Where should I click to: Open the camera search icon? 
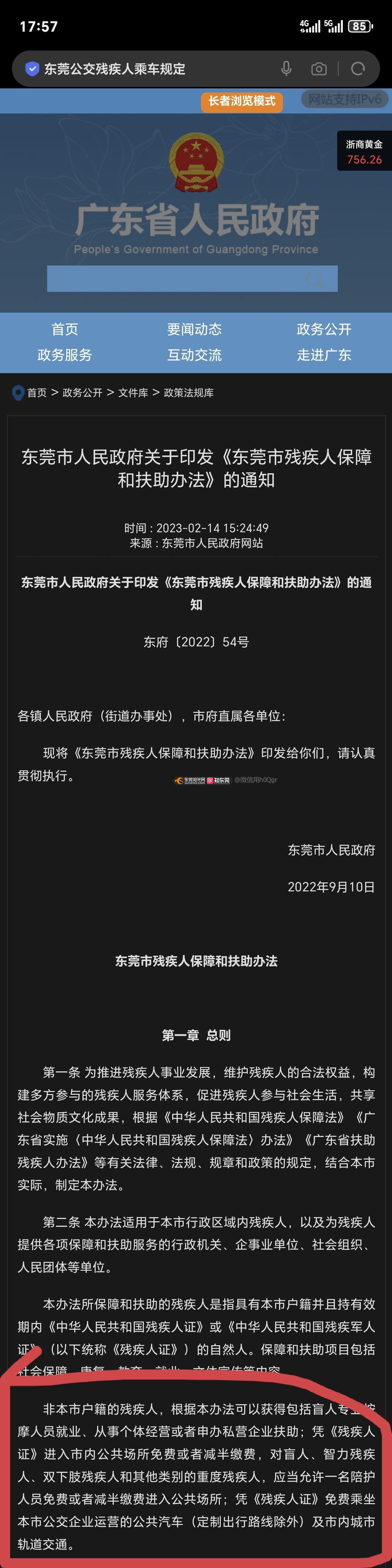[x=319, y=69]
